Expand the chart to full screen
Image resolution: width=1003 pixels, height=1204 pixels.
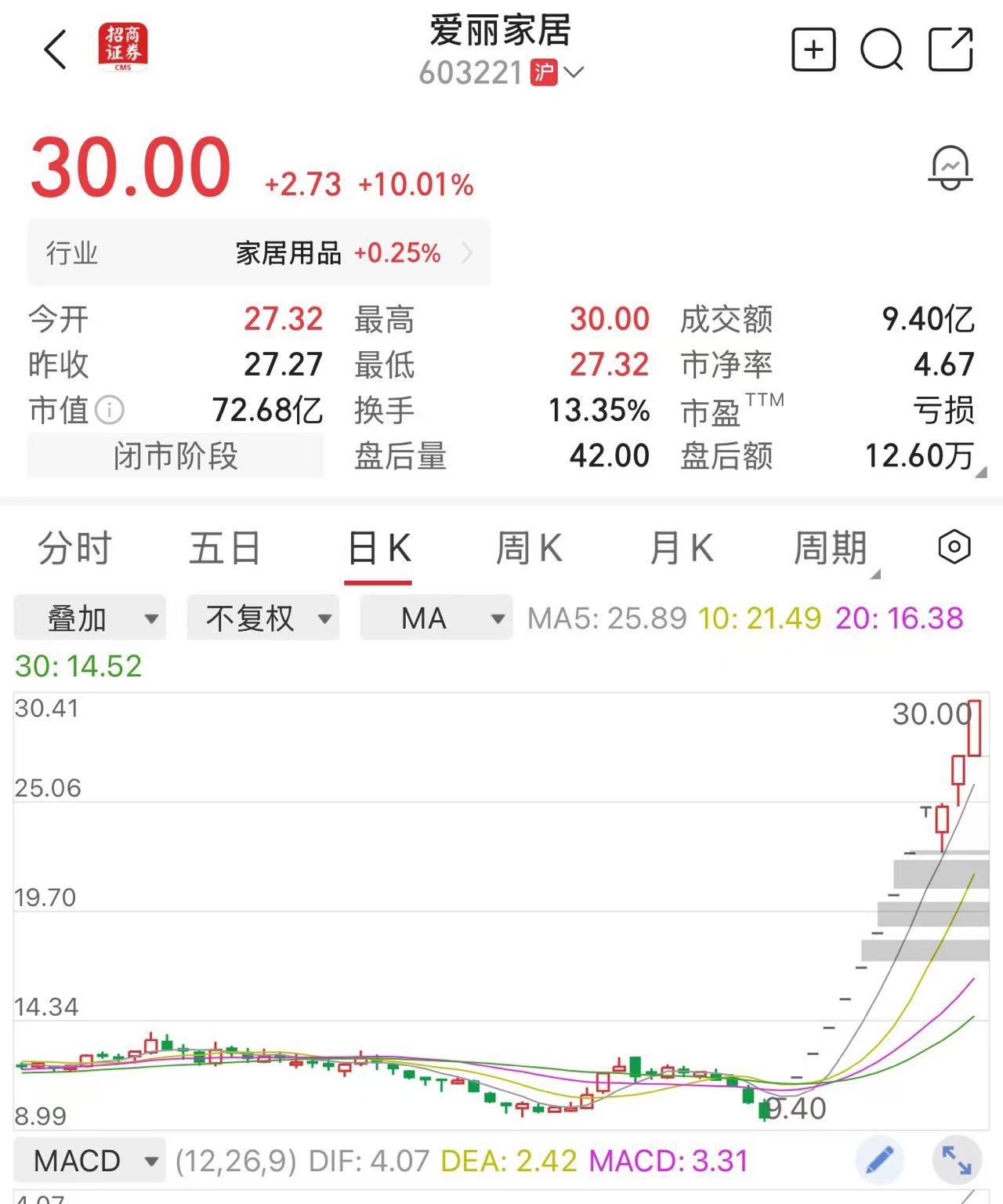[x=957, y=1160]
